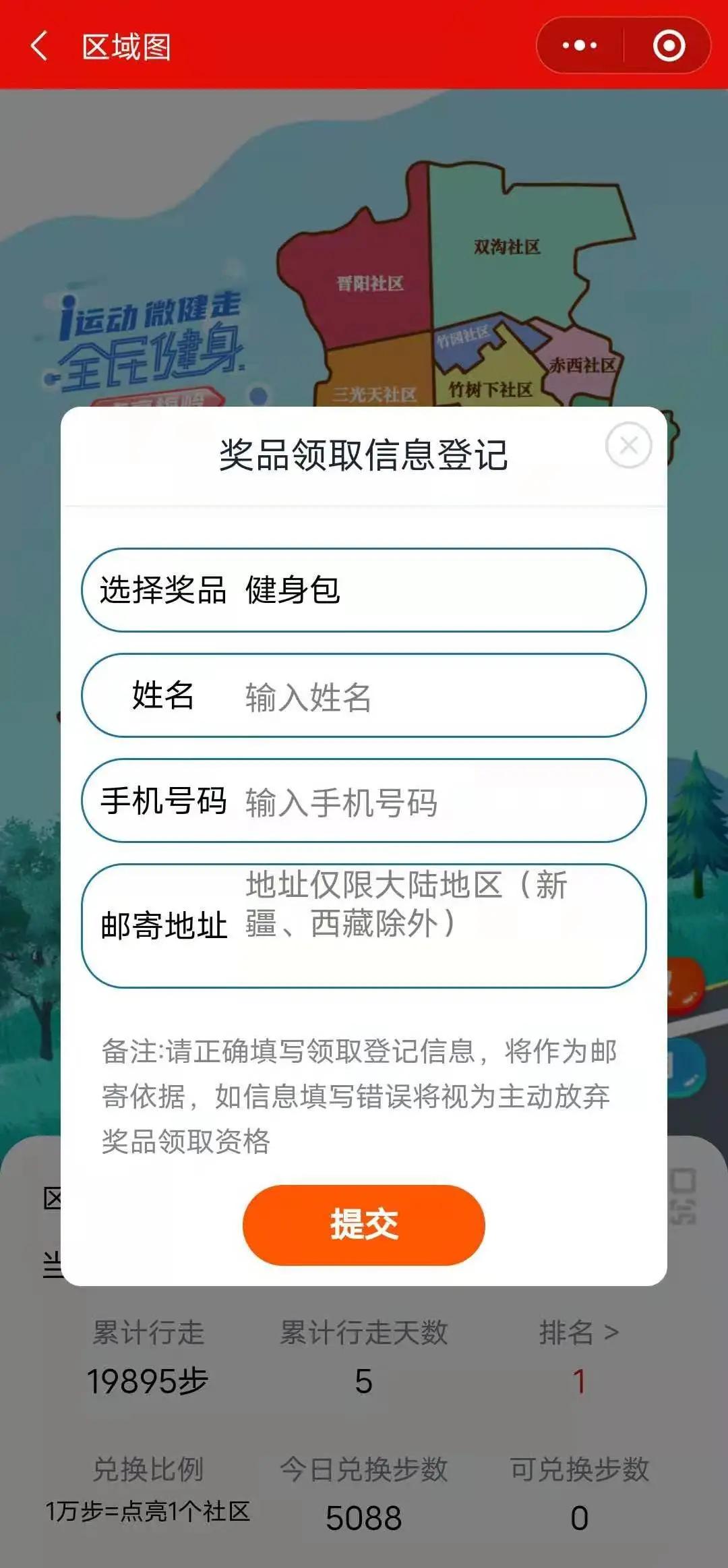The height and width of the screenshot is (1568, 728).
Task: Tap the 竹树下社区 map area
Action: 492,386
